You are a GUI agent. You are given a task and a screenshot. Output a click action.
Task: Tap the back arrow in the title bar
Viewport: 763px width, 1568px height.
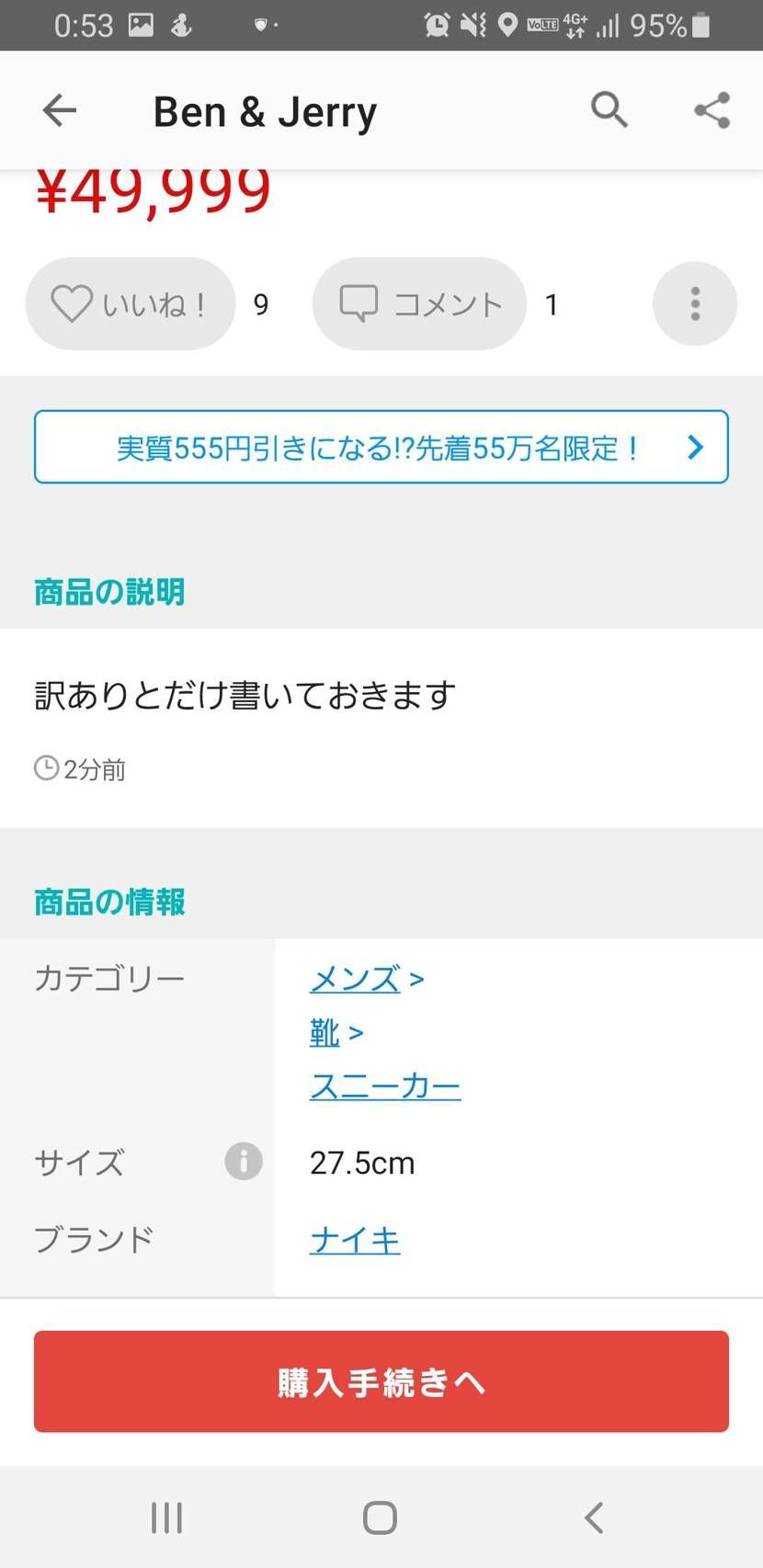pyautogui.click(x=59, y=109)
